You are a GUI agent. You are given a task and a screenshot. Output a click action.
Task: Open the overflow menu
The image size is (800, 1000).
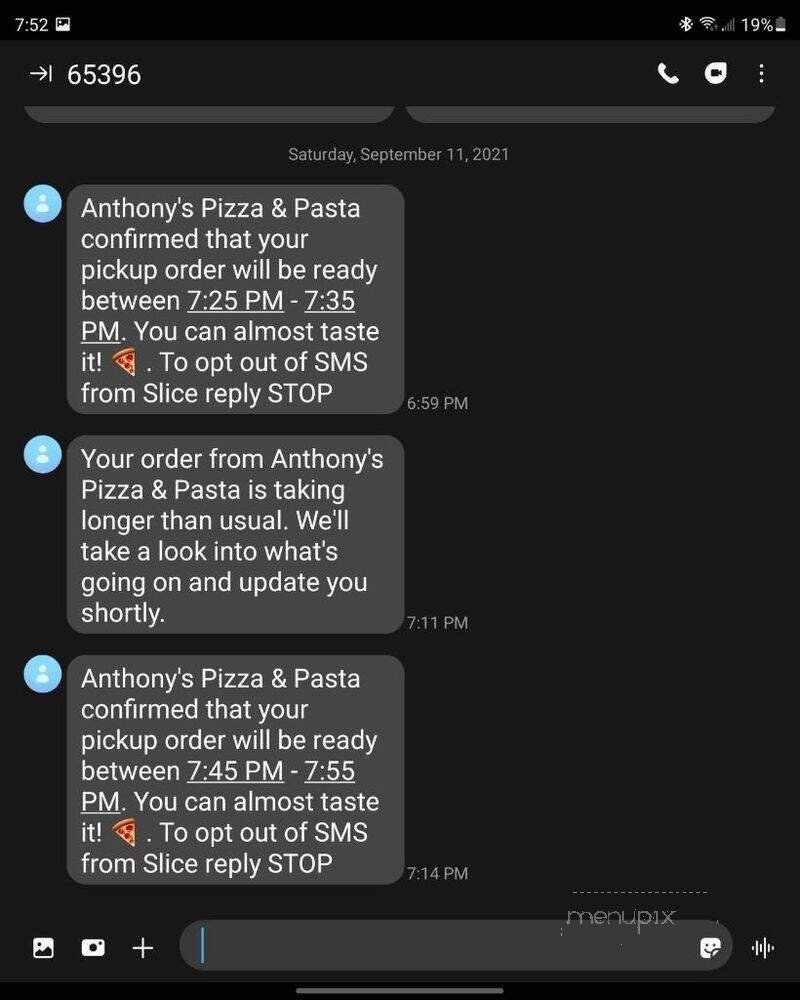point(761,74)
